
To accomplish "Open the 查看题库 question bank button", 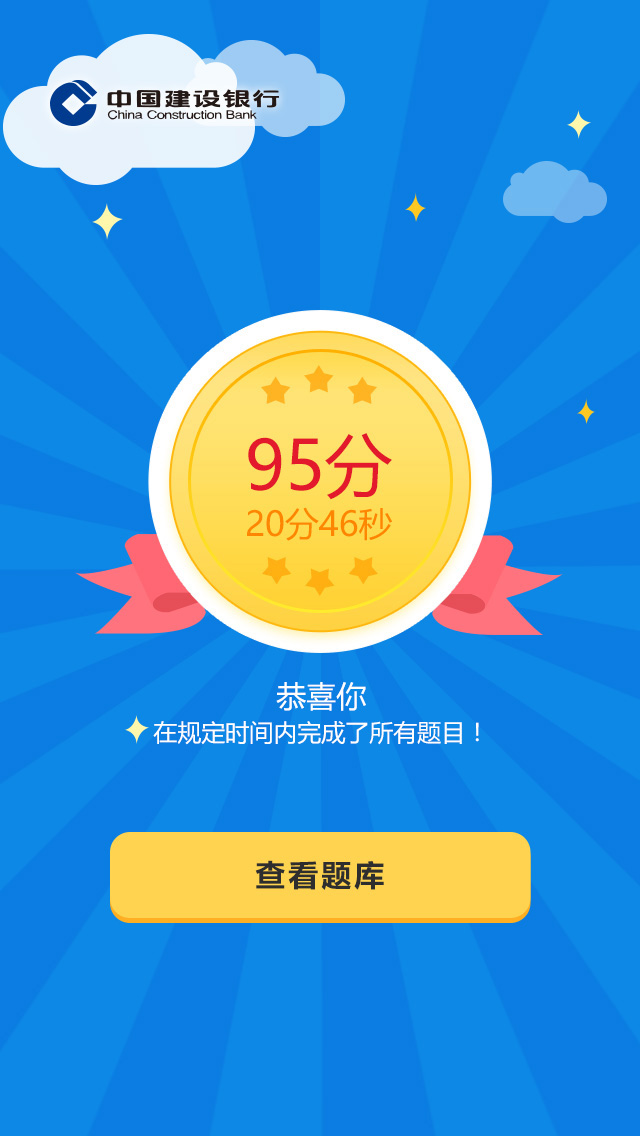I will [320, 875].
